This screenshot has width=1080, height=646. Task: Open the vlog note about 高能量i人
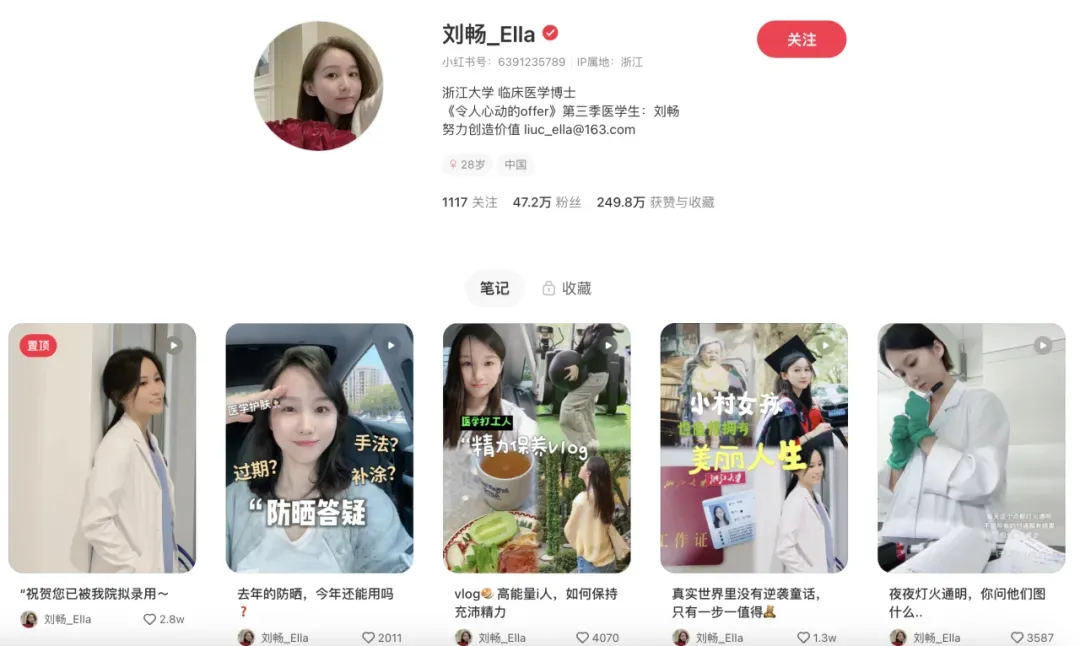click(536, 448)
